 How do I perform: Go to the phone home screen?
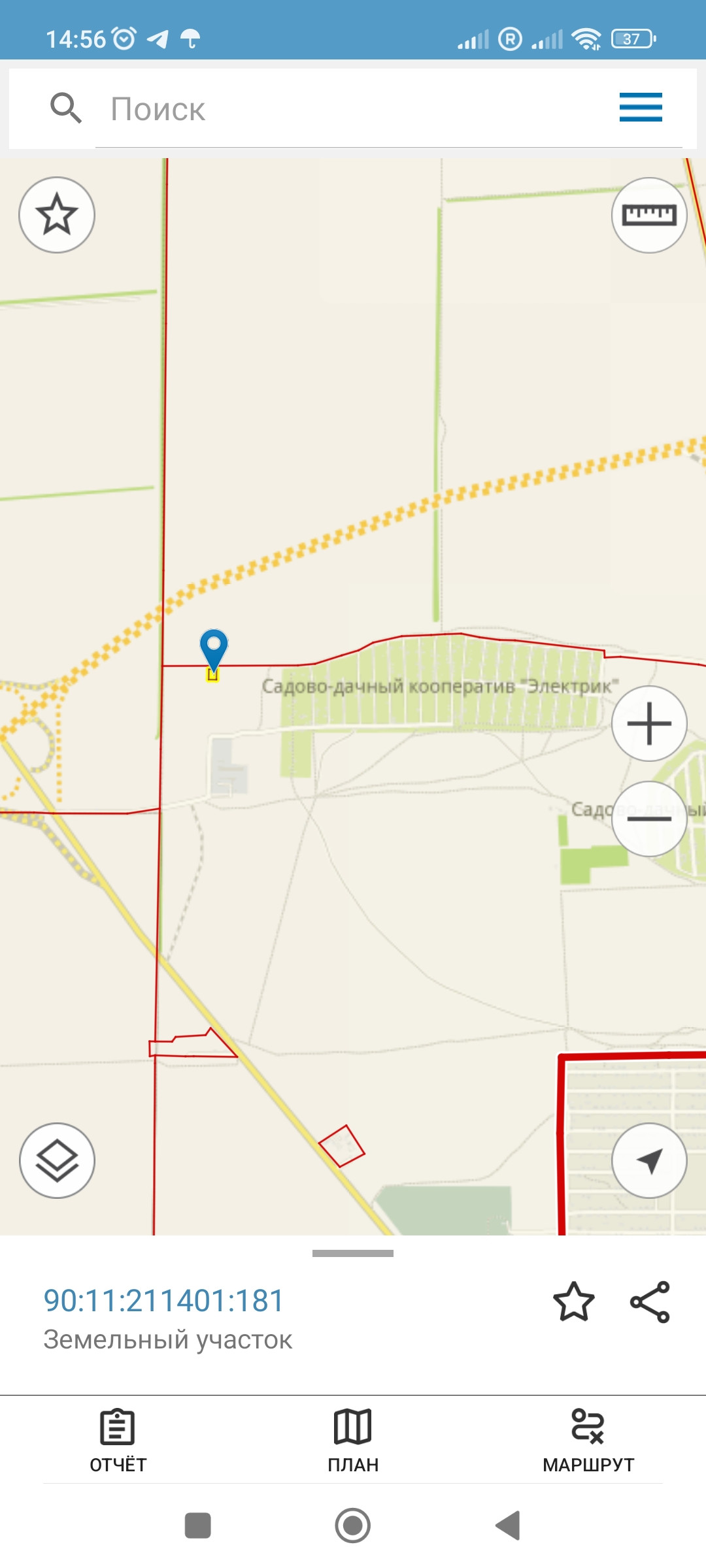pos(353,1526)
